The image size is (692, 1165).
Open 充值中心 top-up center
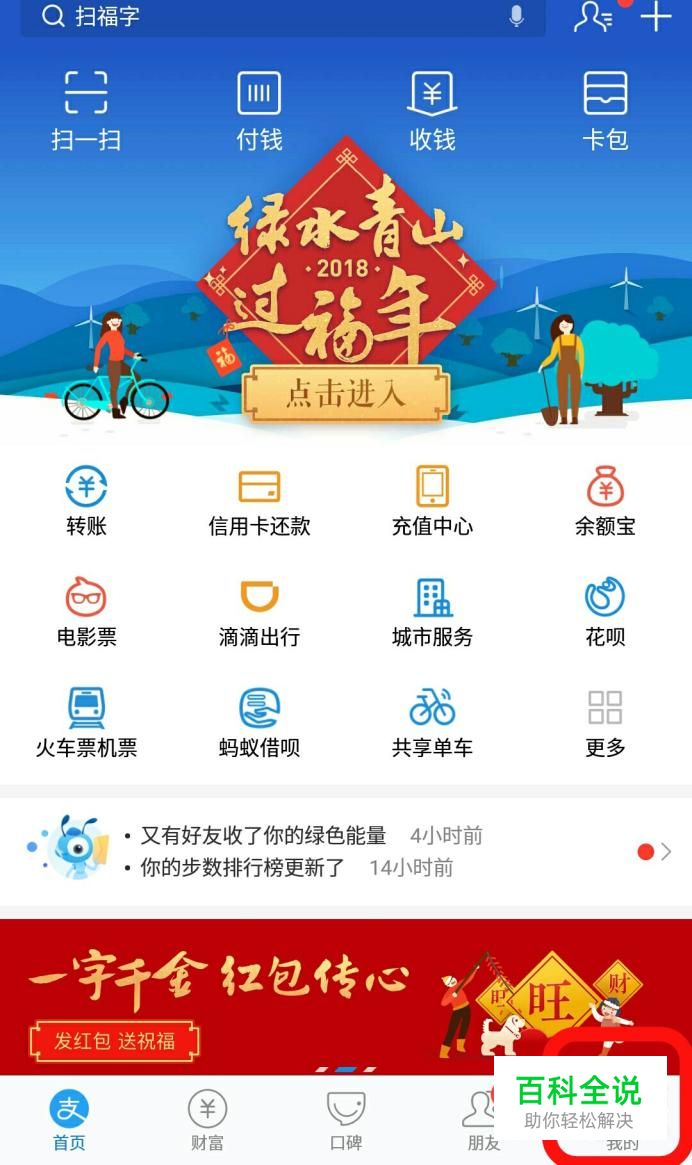(432, 502)
